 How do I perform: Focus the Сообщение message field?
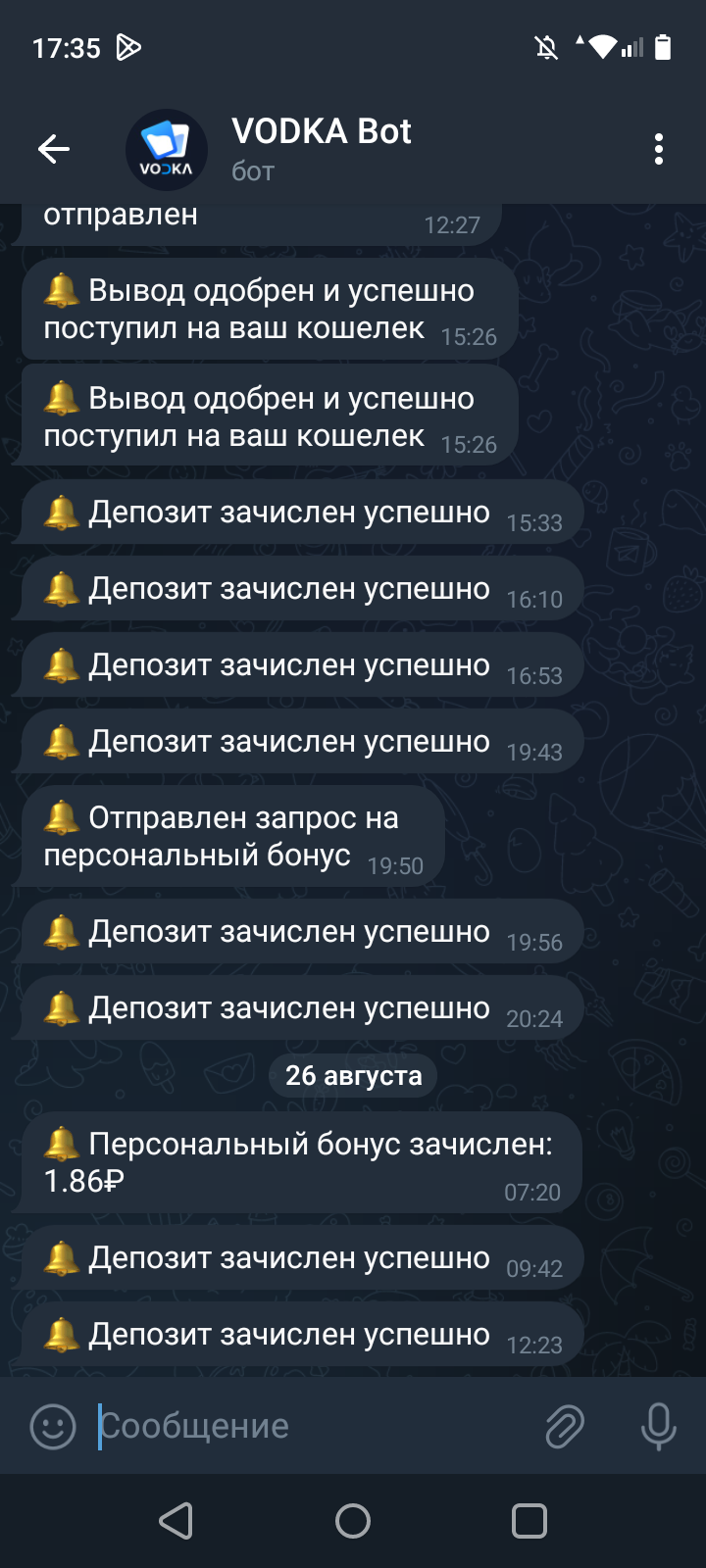tap(314, 1426)
